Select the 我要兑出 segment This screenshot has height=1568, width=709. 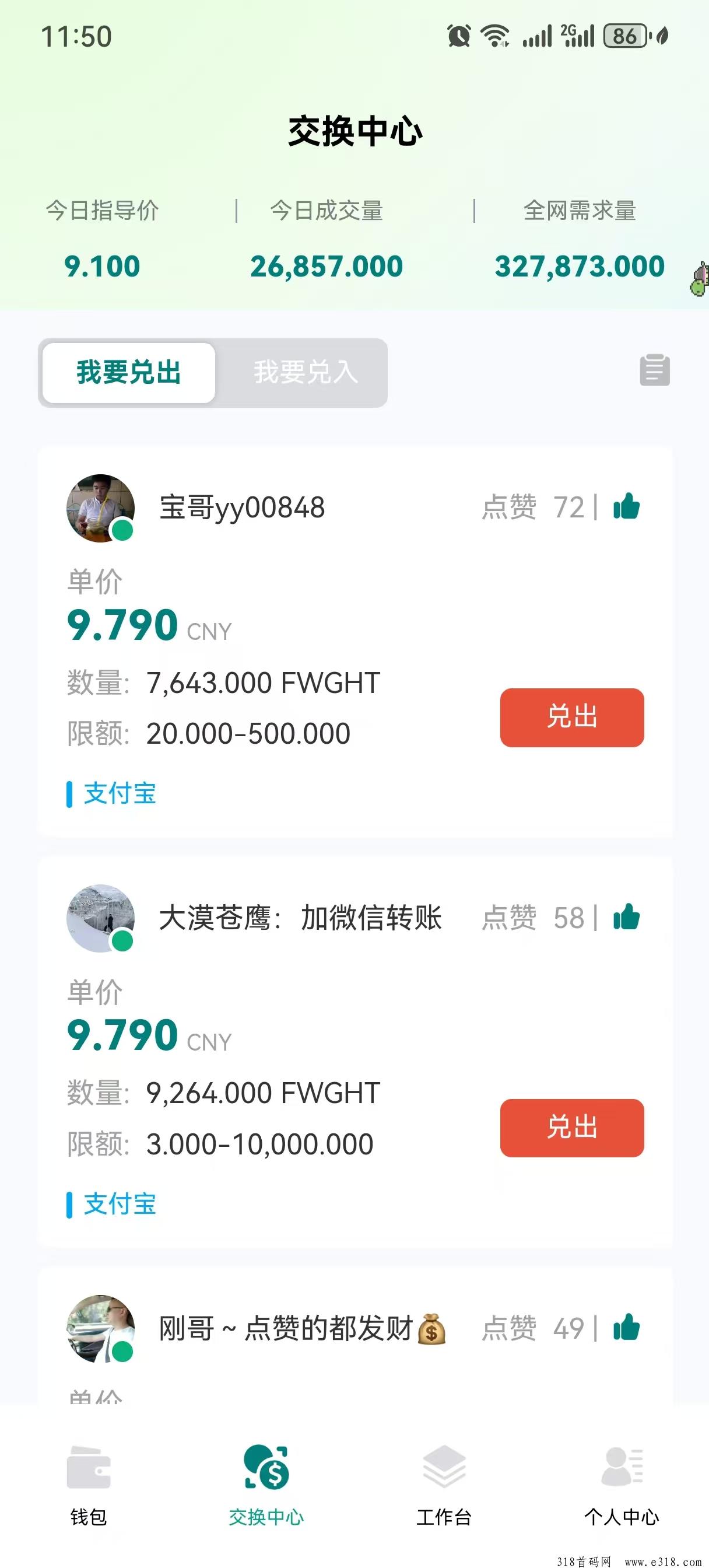(129, 373)
